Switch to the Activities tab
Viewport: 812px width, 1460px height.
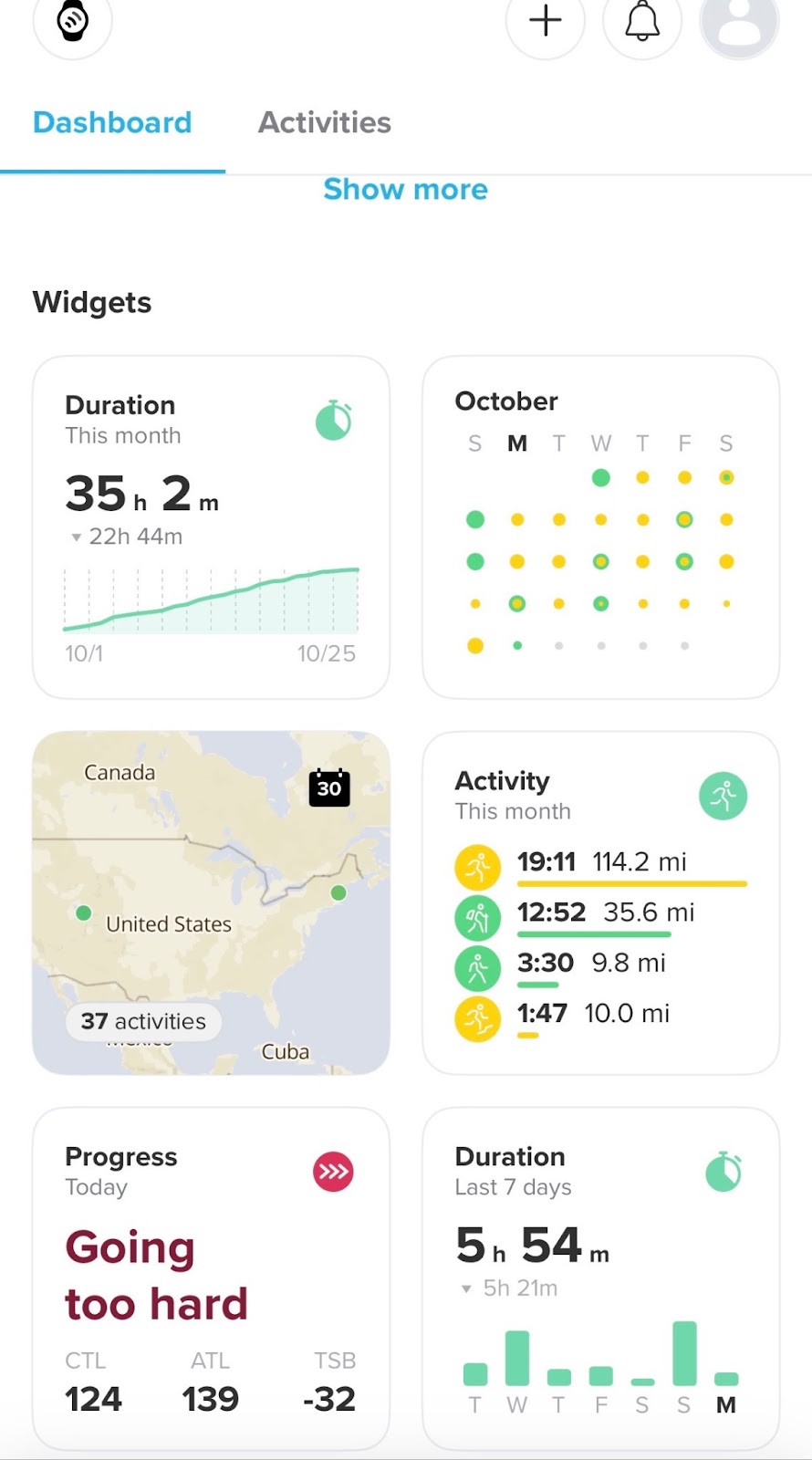pyautogui.click(x=324, y=122)
